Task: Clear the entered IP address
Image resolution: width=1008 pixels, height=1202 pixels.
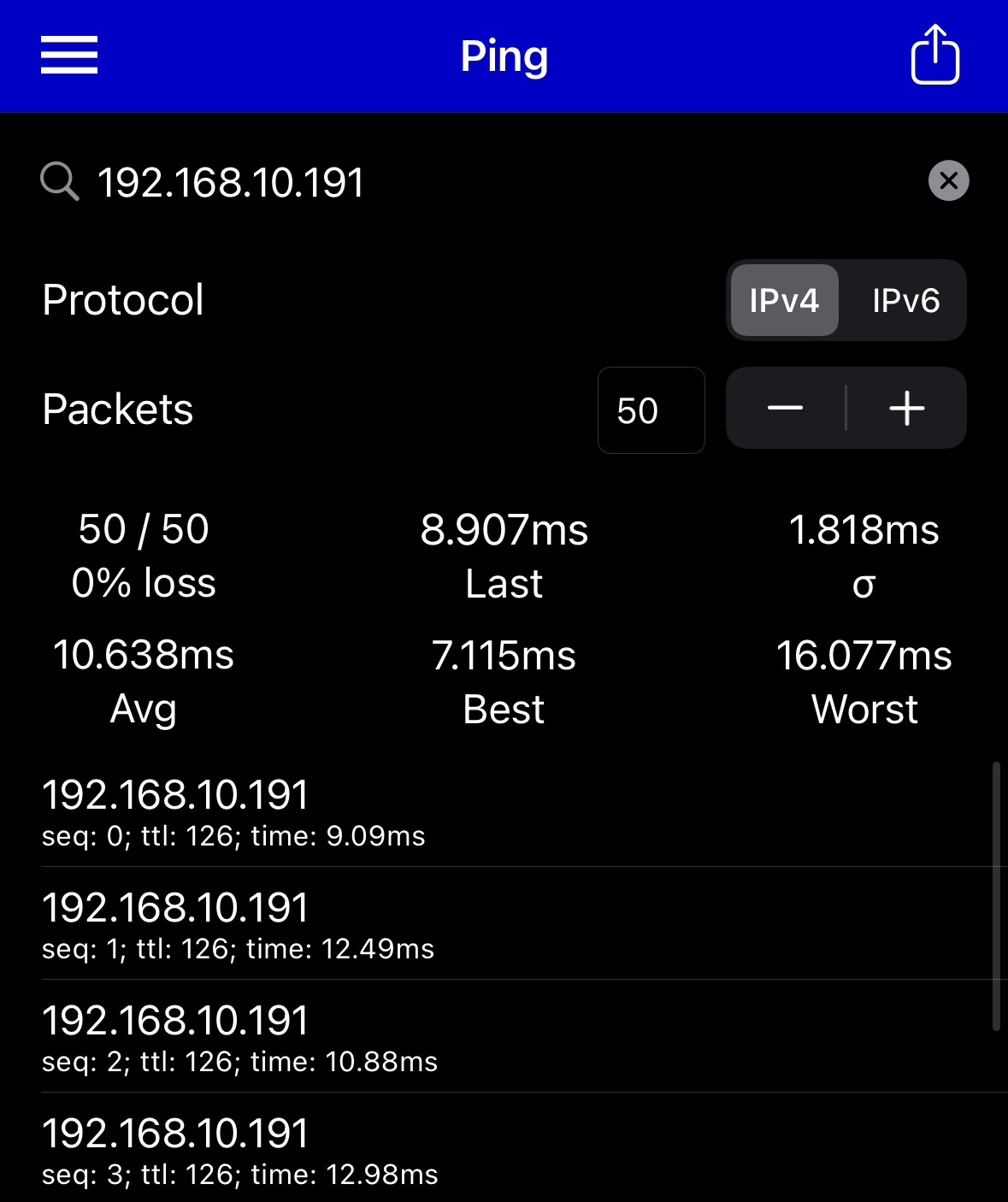Action: click(948, 180)
